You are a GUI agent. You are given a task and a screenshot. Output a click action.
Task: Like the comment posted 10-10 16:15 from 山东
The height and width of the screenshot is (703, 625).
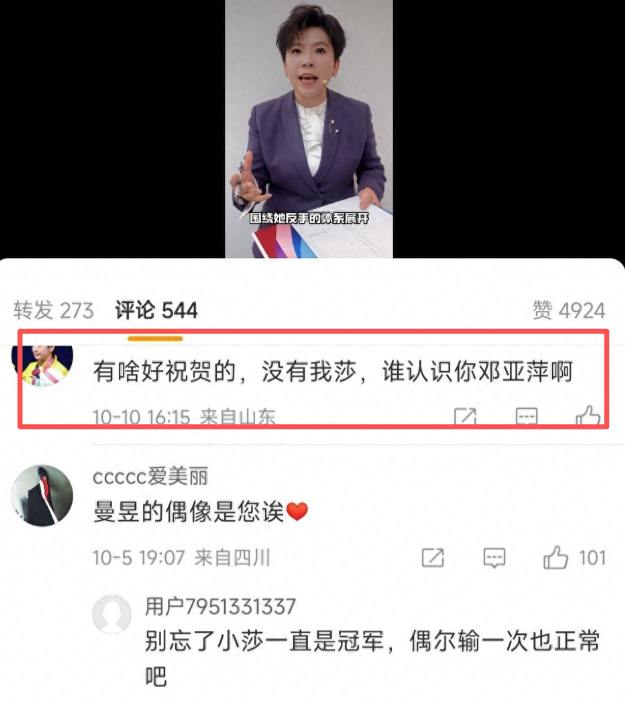[x=588, y=417]
